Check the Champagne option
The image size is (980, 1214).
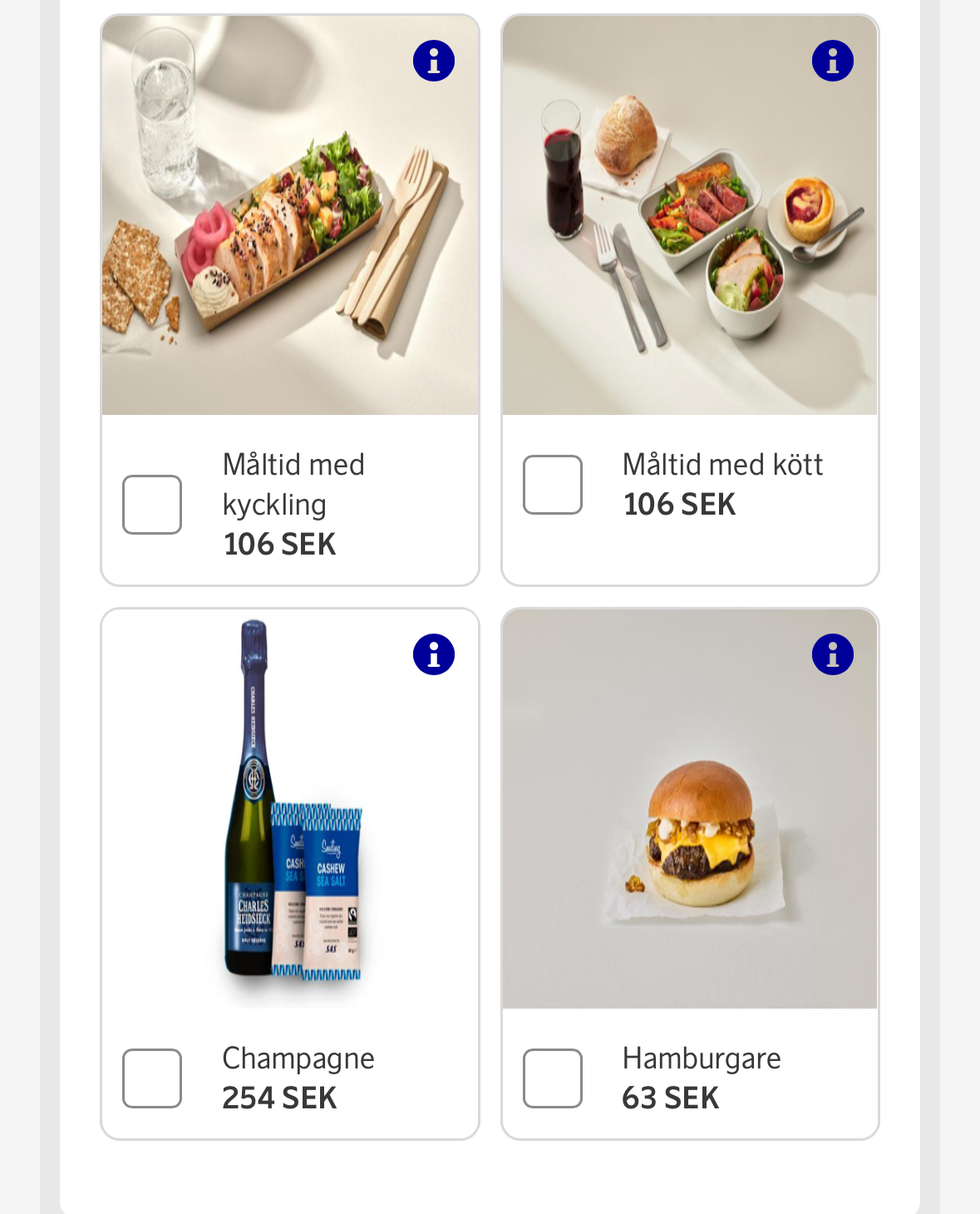pyautogui.click(x=152, y=1078)
